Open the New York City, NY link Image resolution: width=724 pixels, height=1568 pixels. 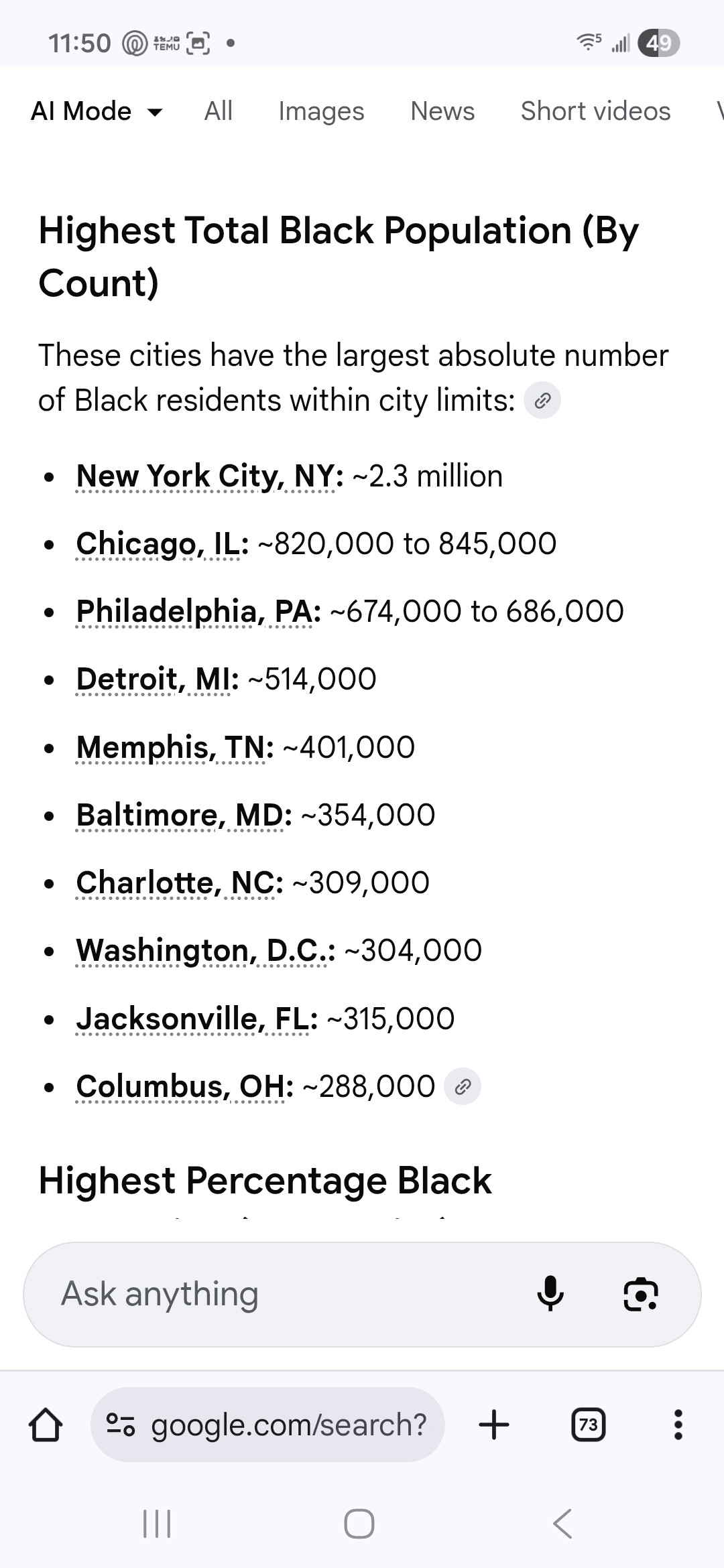click(210, 476)
